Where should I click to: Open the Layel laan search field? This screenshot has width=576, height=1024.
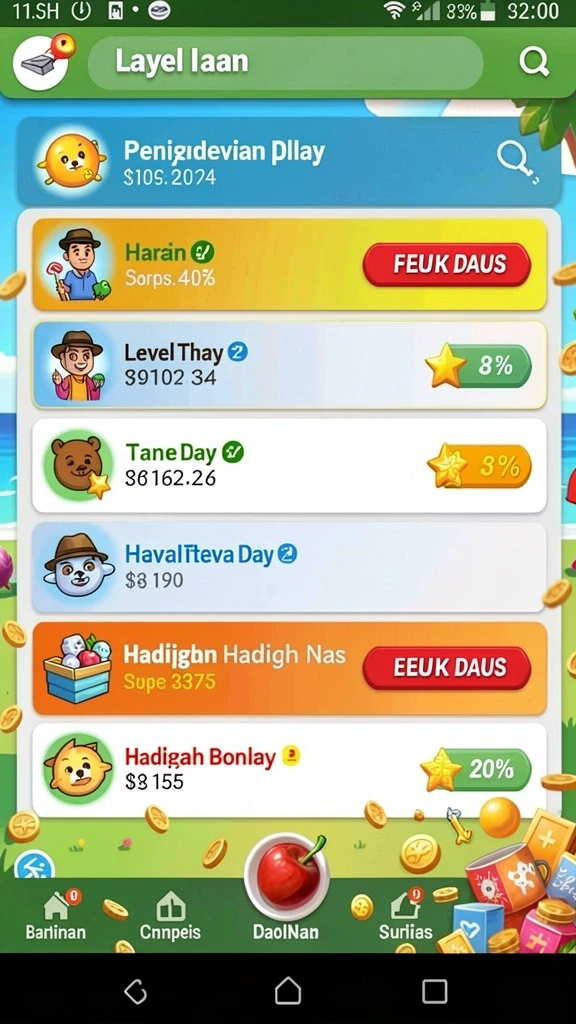(285, 63)
